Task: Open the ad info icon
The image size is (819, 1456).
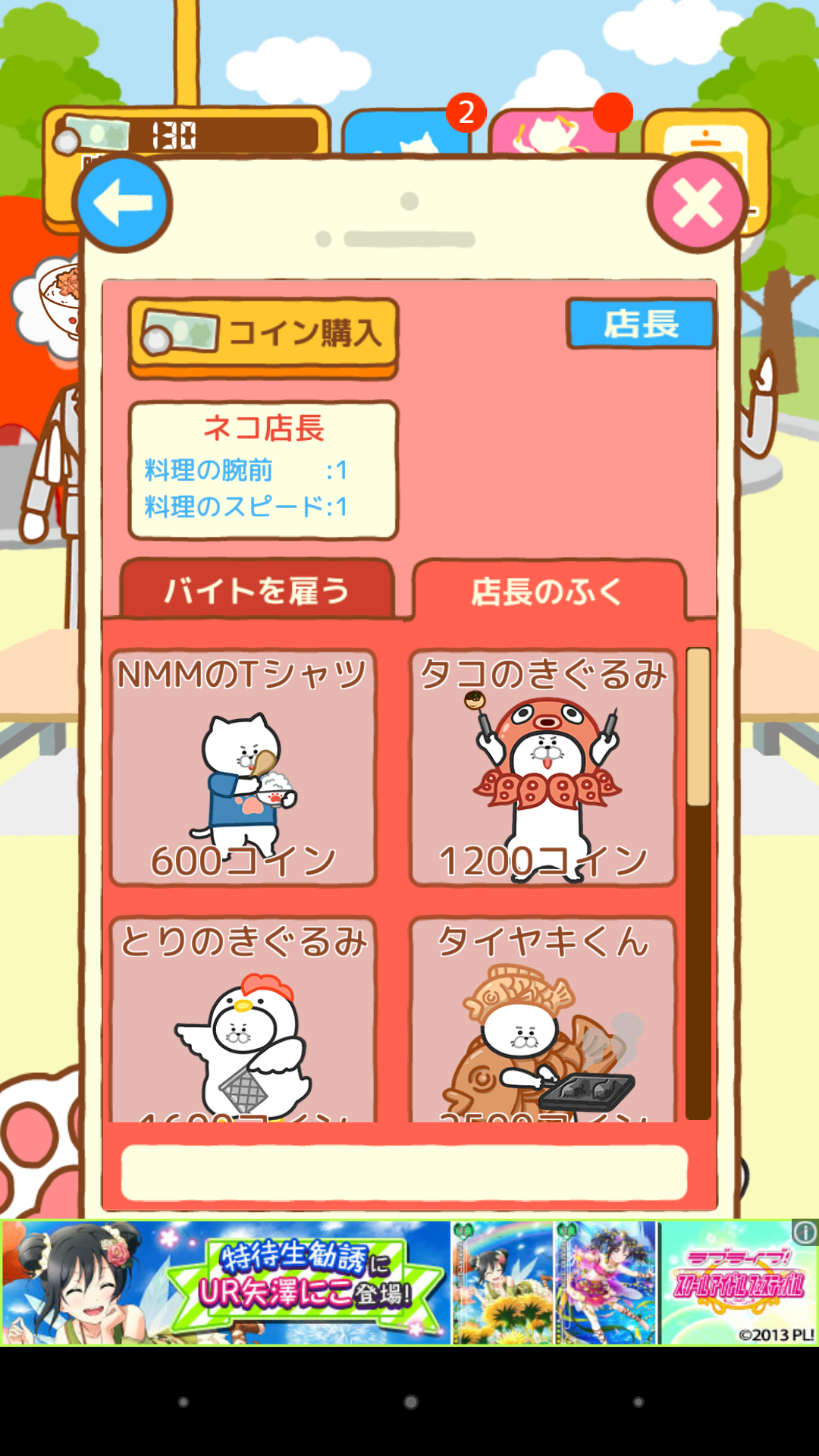Action: (805, 1232)
